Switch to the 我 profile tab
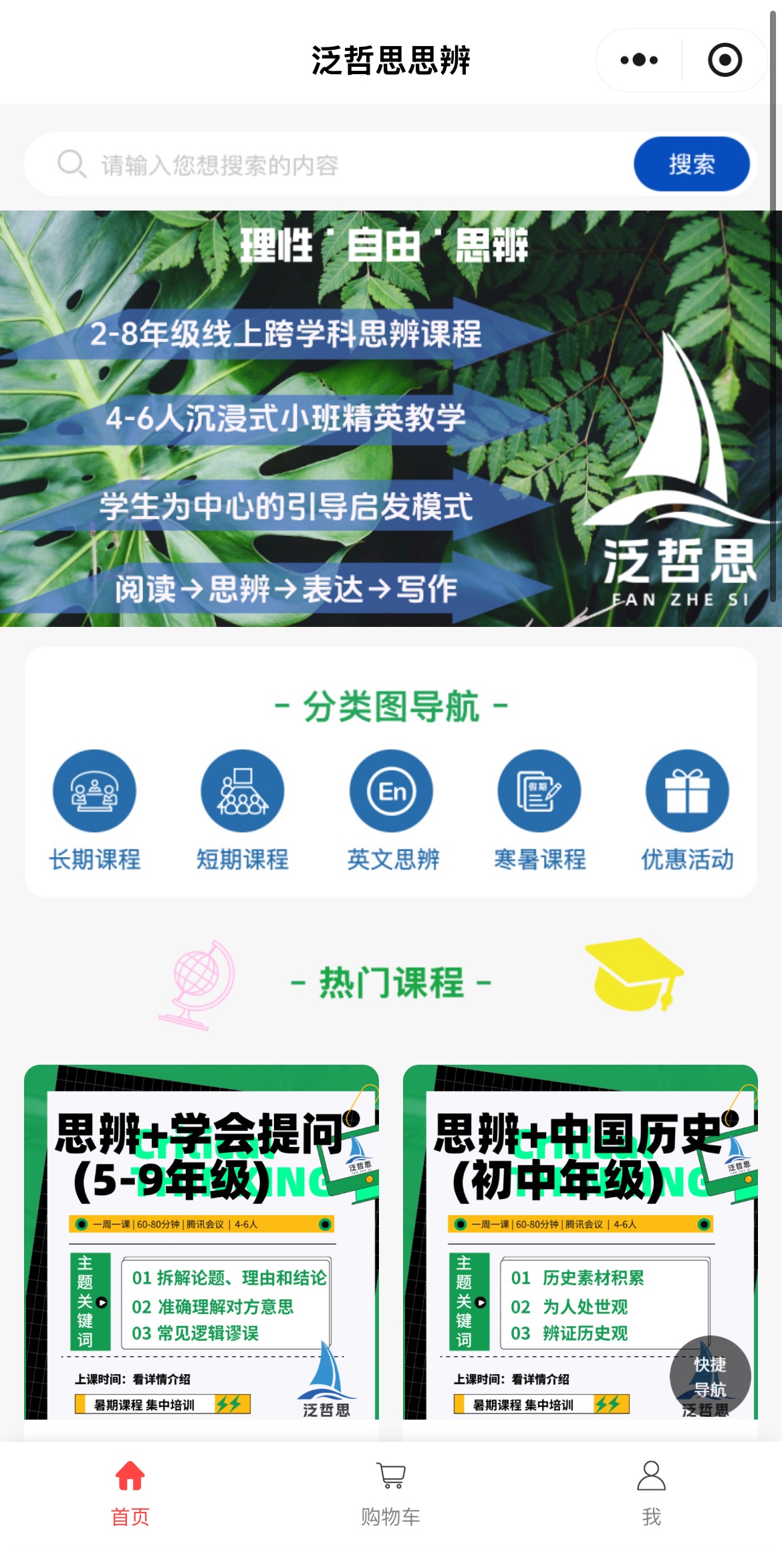The height and width of the screenshot is (1568, 782). coord(651,1492)
